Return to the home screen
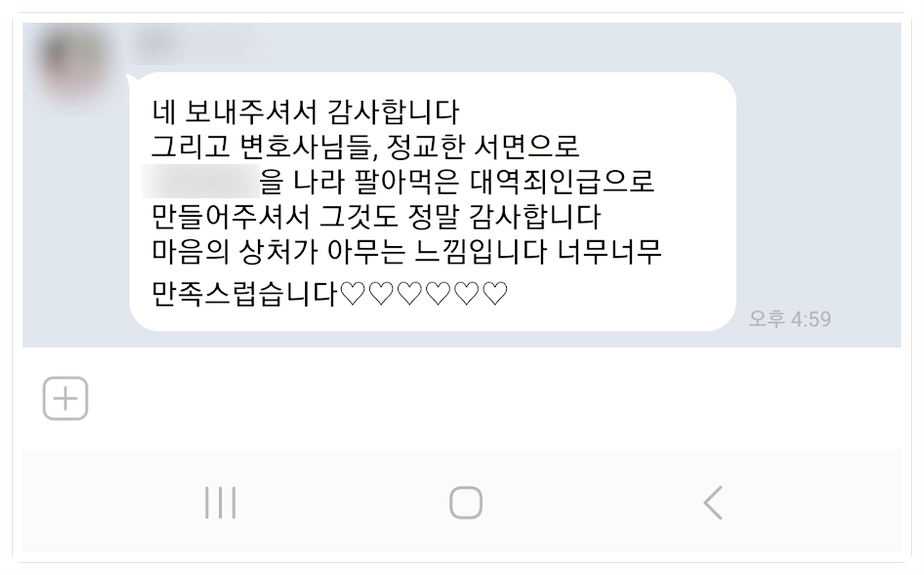Image resolution: width=924 pixels, height=575 pixels. pyautogui.click(x=465, y=502)
